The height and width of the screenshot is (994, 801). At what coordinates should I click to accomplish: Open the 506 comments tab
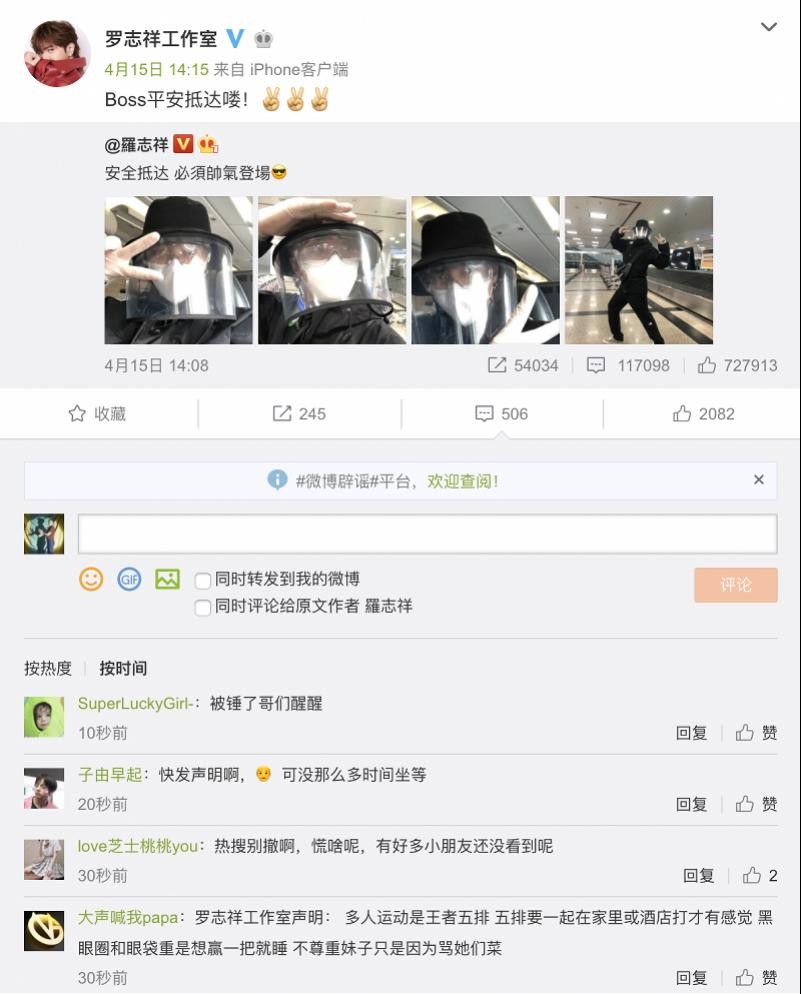pos(501,414)
